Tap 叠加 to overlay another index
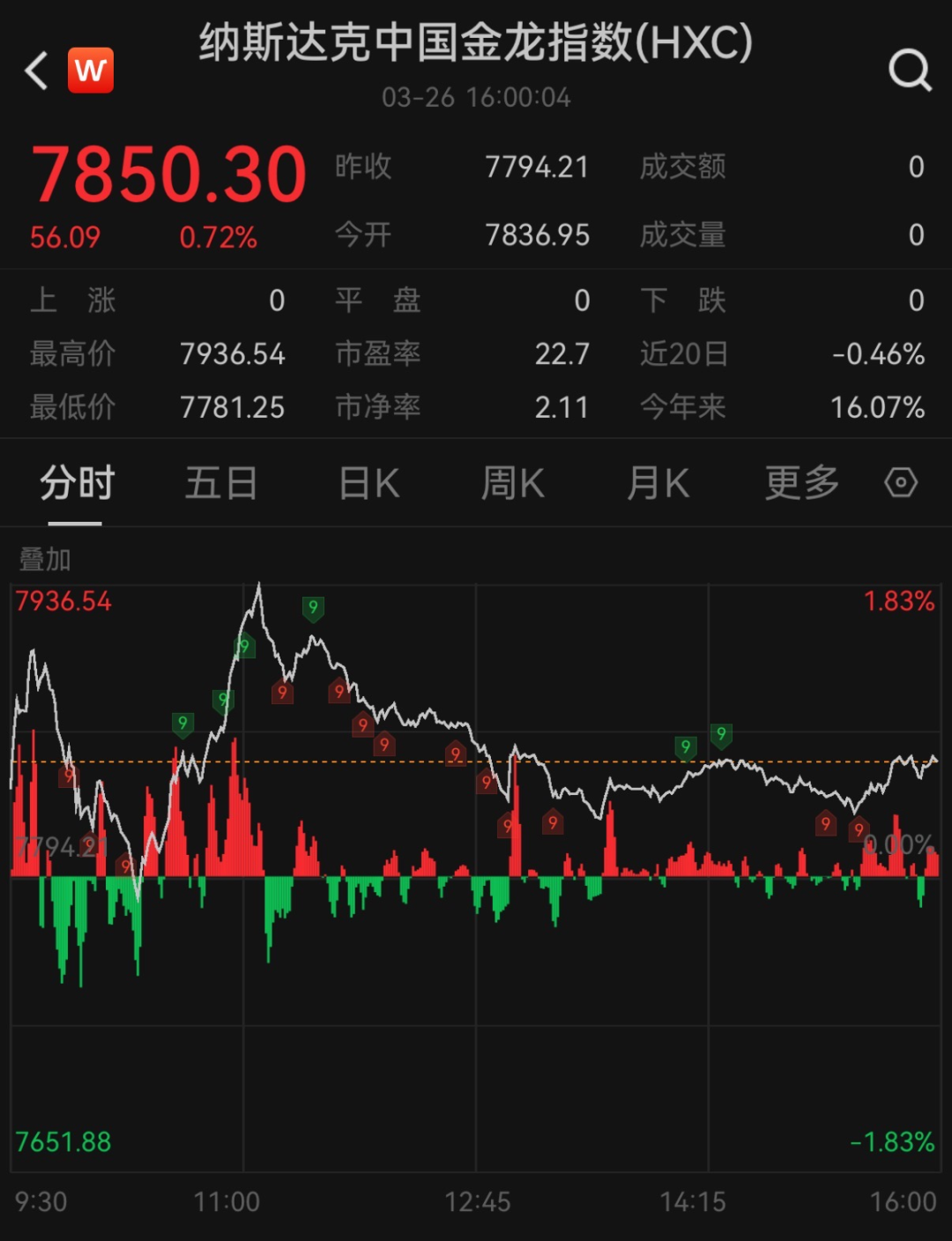 45,559
